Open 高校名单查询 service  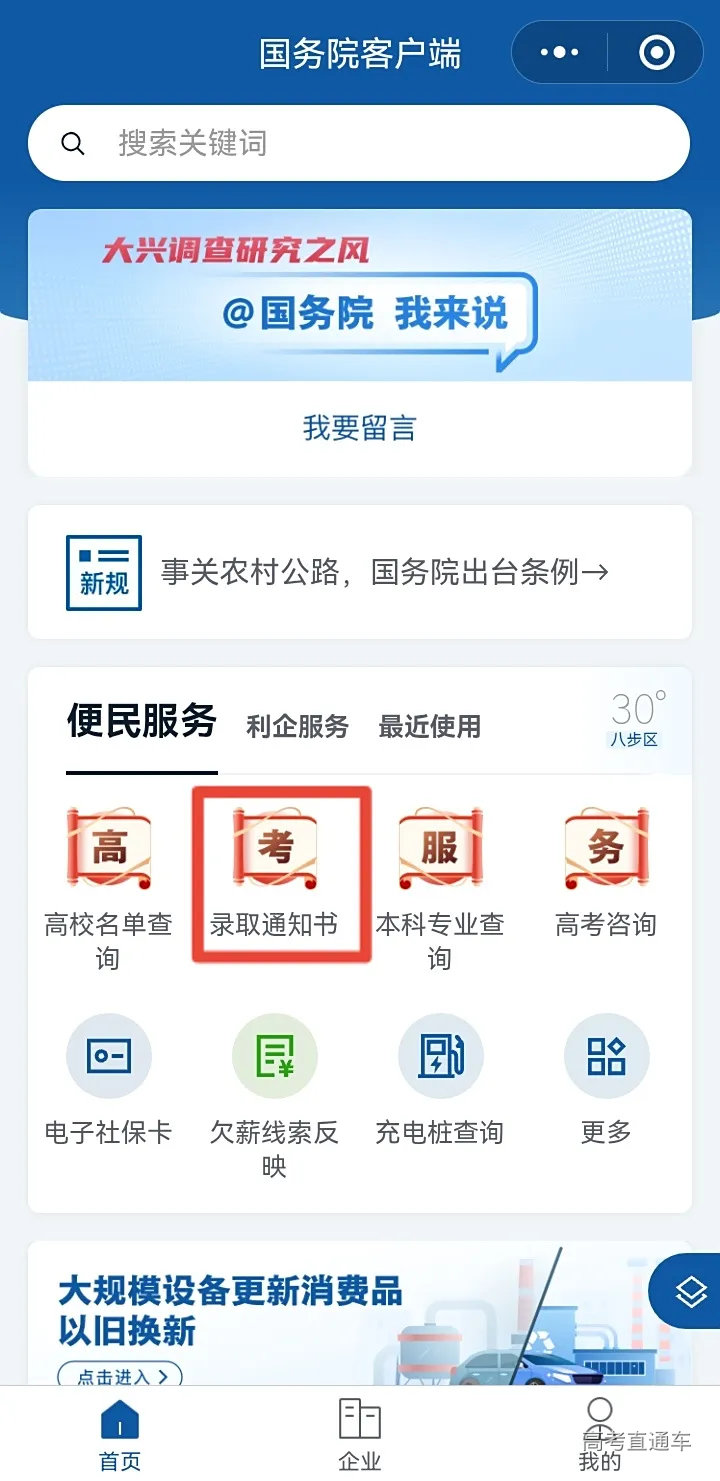108,880
